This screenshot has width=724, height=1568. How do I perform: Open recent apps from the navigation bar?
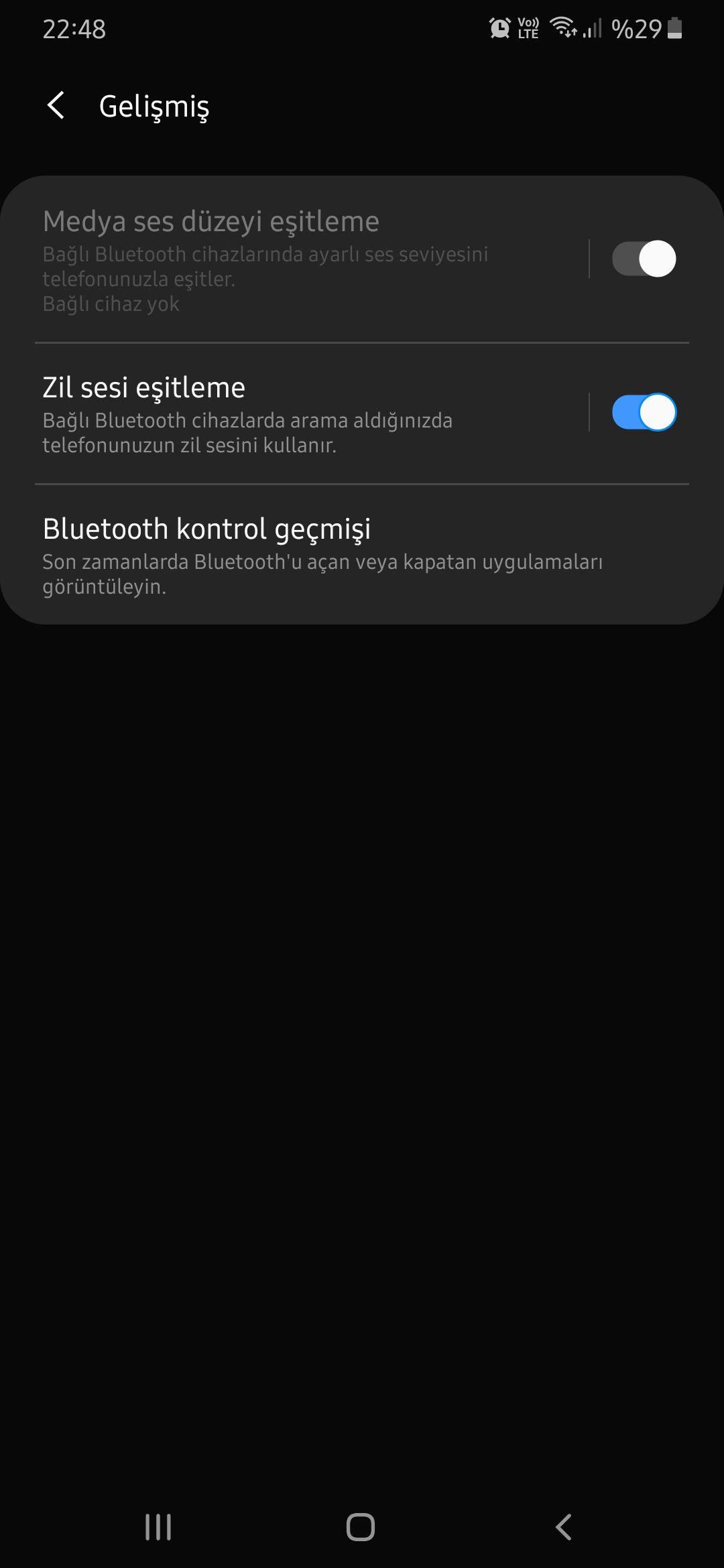click(x=158, y=1527)
